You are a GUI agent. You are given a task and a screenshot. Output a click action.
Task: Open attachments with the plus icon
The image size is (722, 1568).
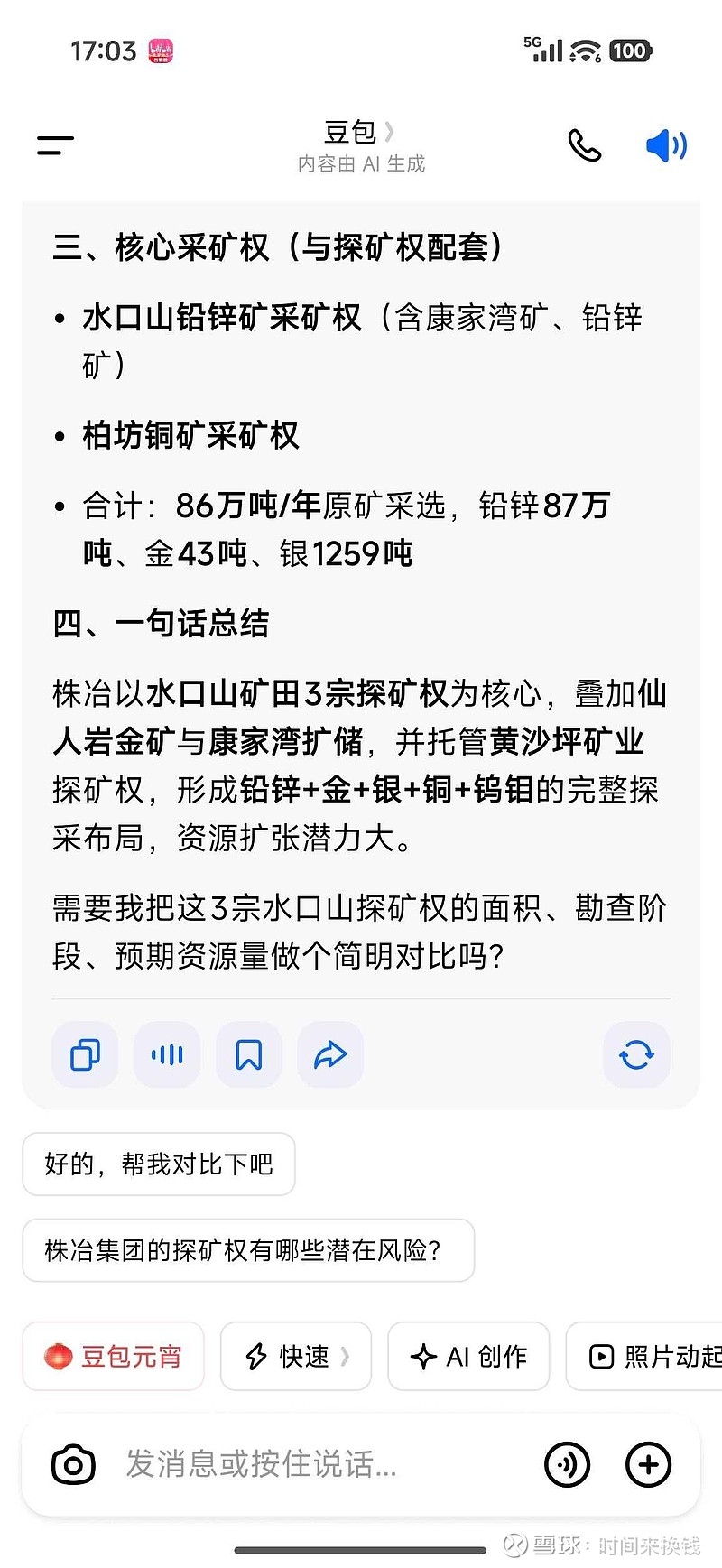(x=648, y=1464)
